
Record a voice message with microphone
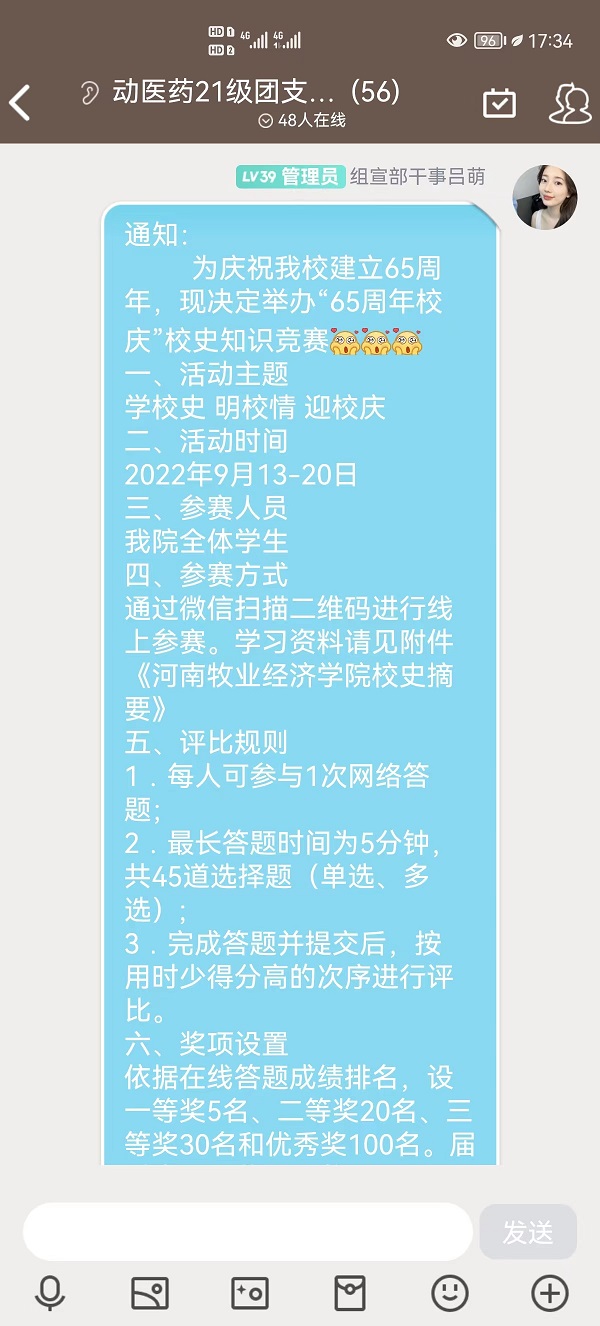50,1293
